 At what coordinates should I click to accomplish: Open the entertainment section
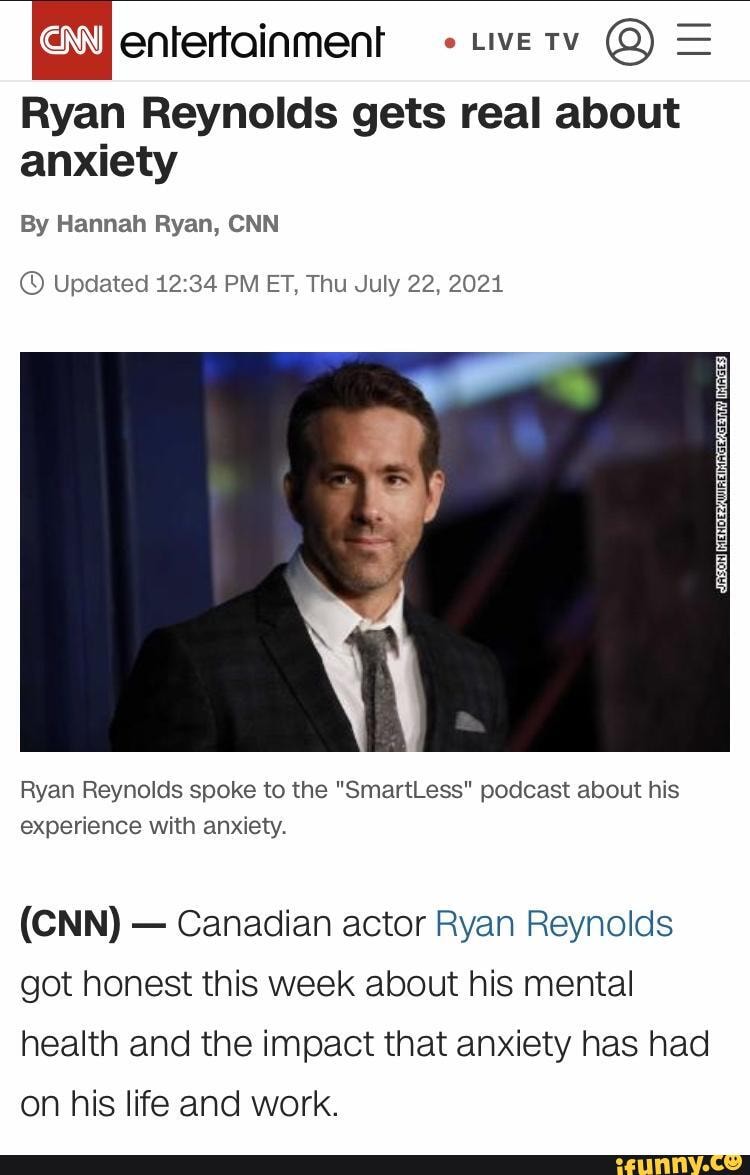(x=252, y=42)
